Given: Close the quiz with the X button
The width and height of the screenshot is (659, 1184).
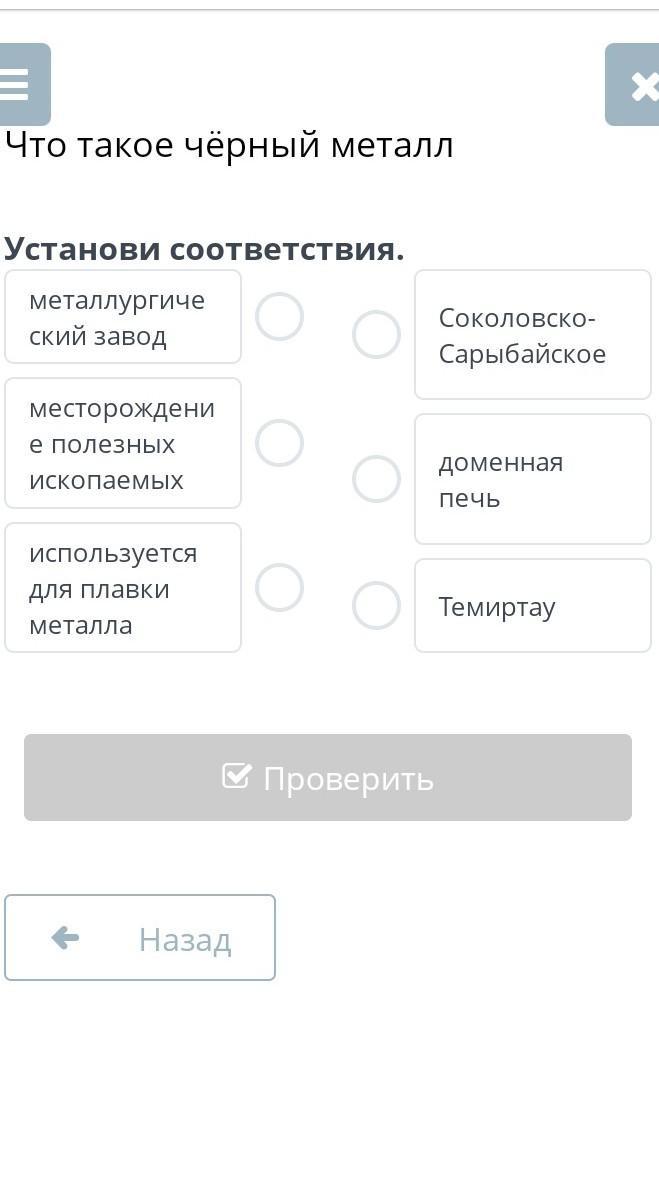Looking at the screenshot, I should point(633,85).
